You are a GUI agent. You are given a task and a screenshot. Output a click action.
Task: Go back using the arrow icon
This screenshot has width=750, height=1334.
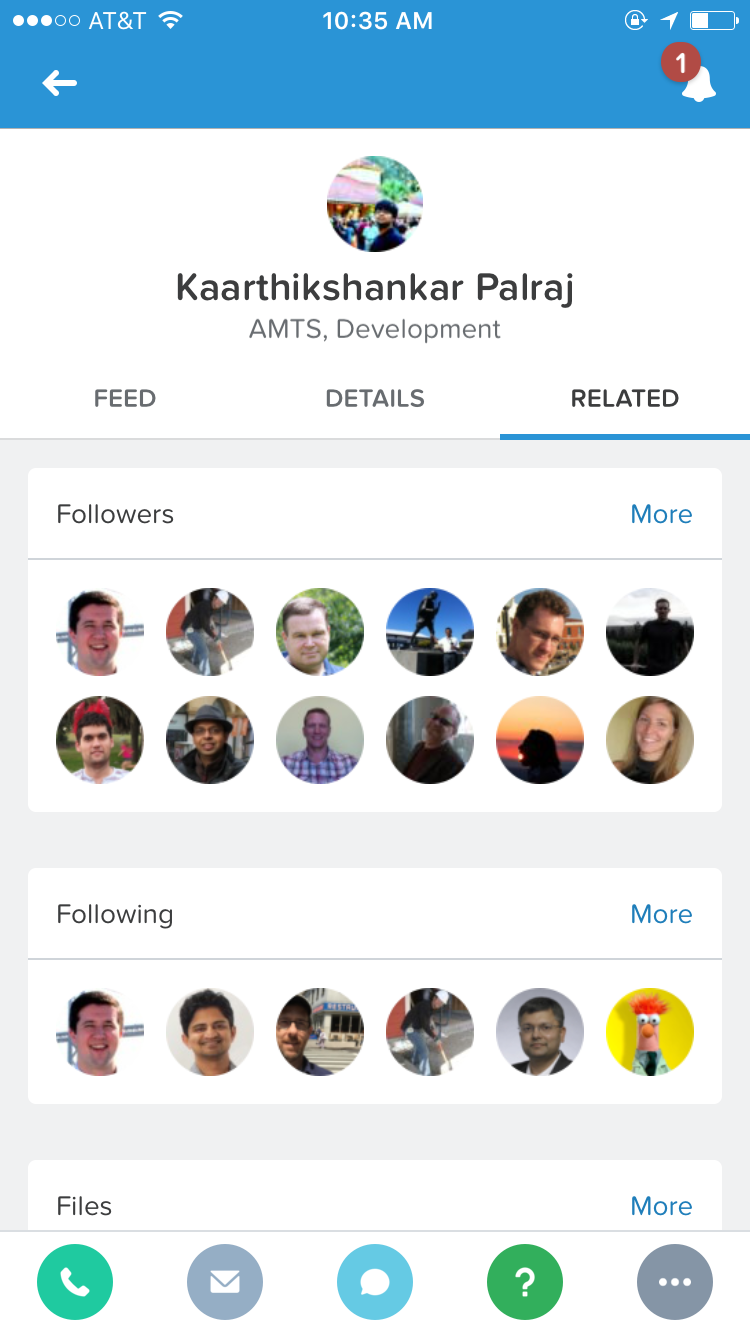(x=60, y=83)
